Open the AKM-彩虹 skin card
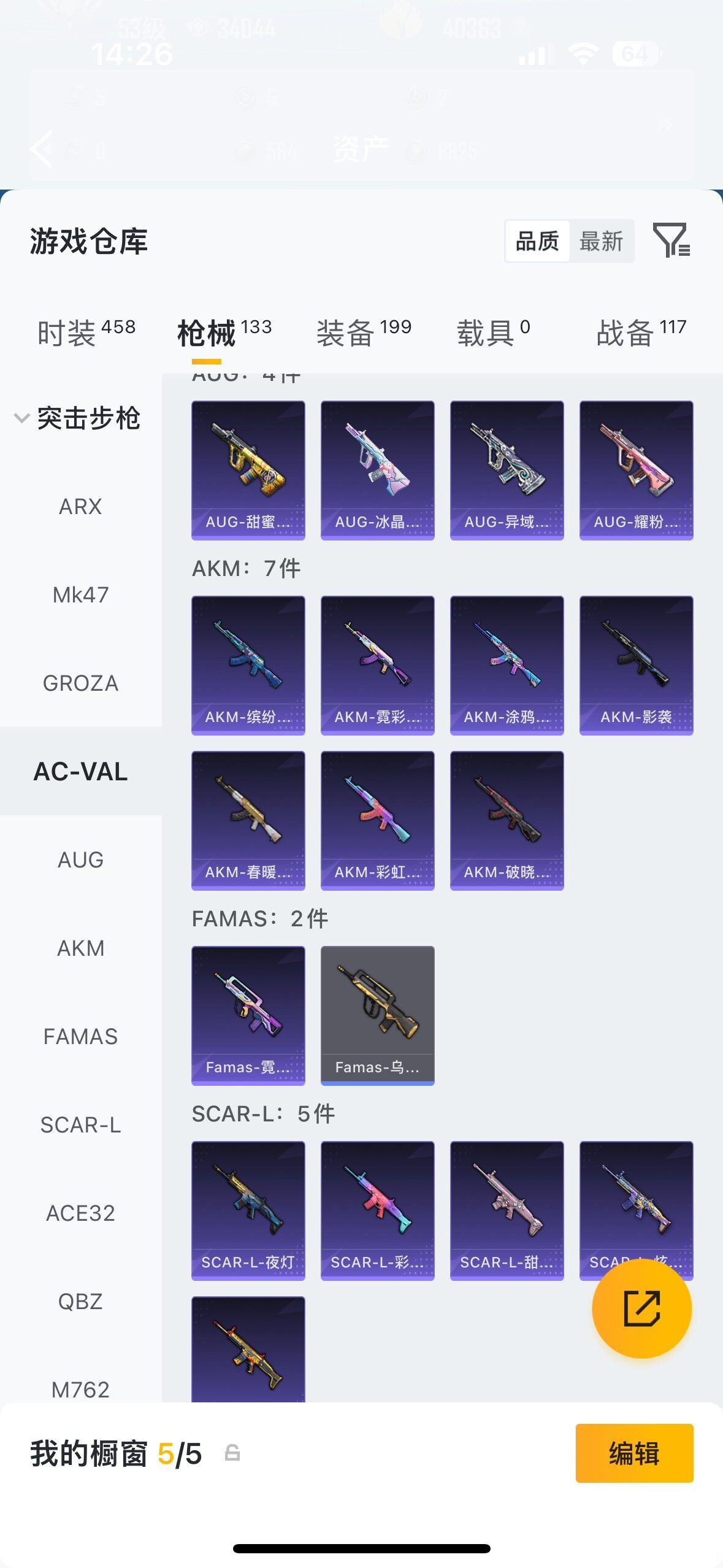The width and height of the screenshot is (723, 1568). coord(378,821)
